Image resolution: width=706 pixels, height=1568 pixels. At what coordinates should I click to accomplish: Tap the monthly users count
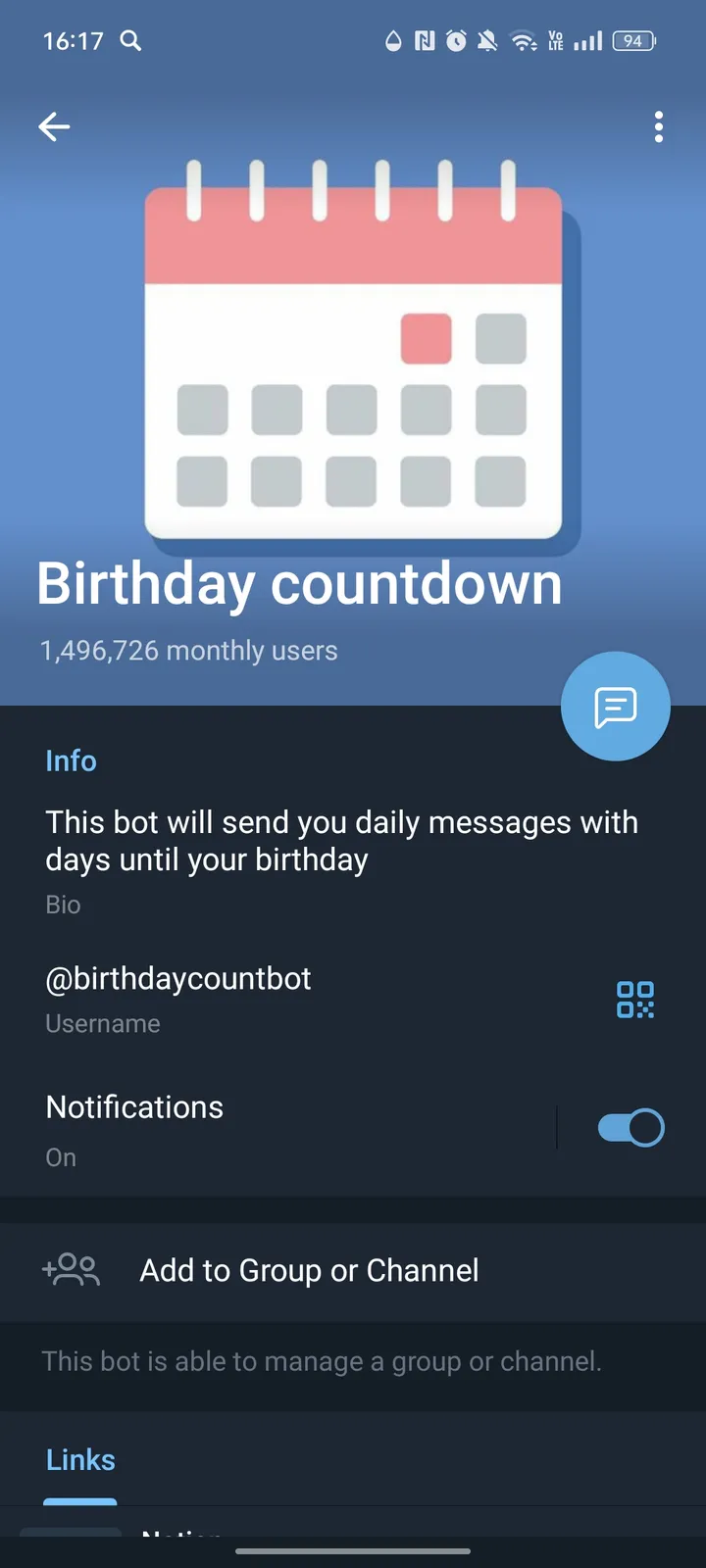(x=188, y=650)
